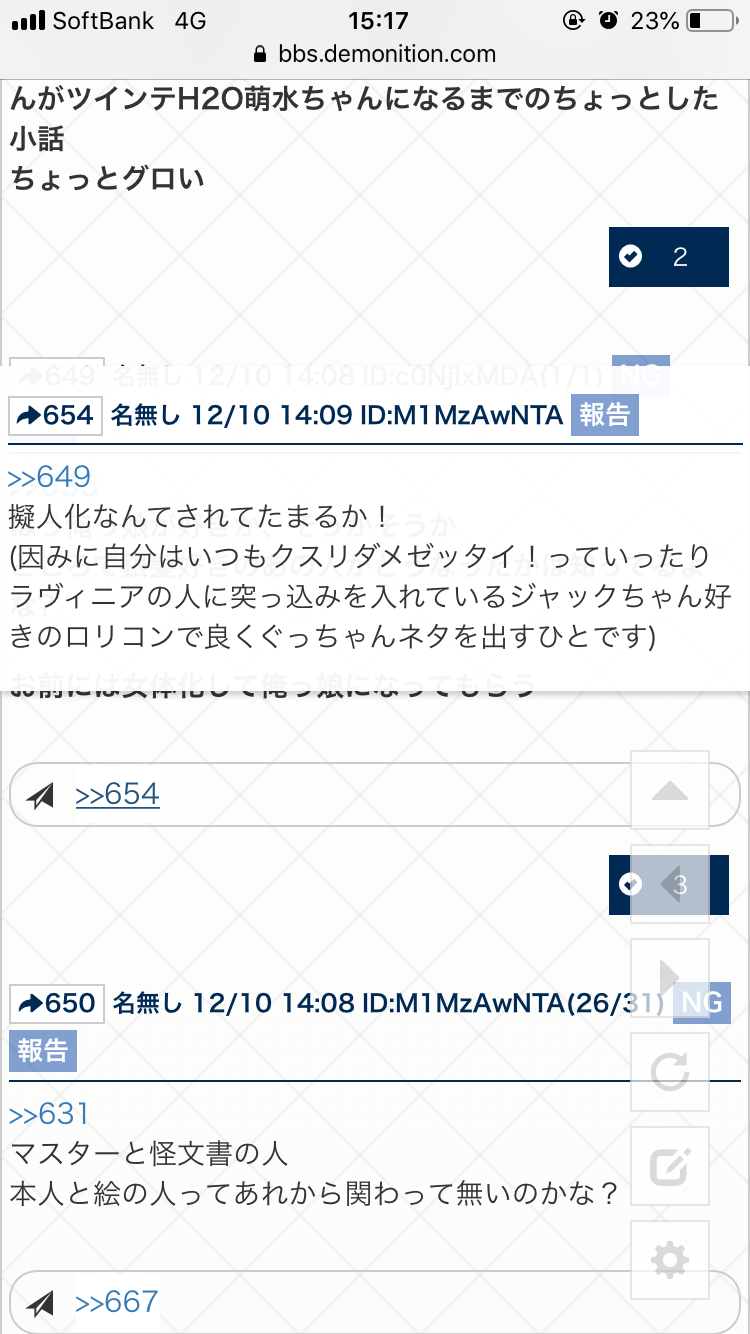Reload the thread
The image size is (750, 1334).
tap(670, 1072)
